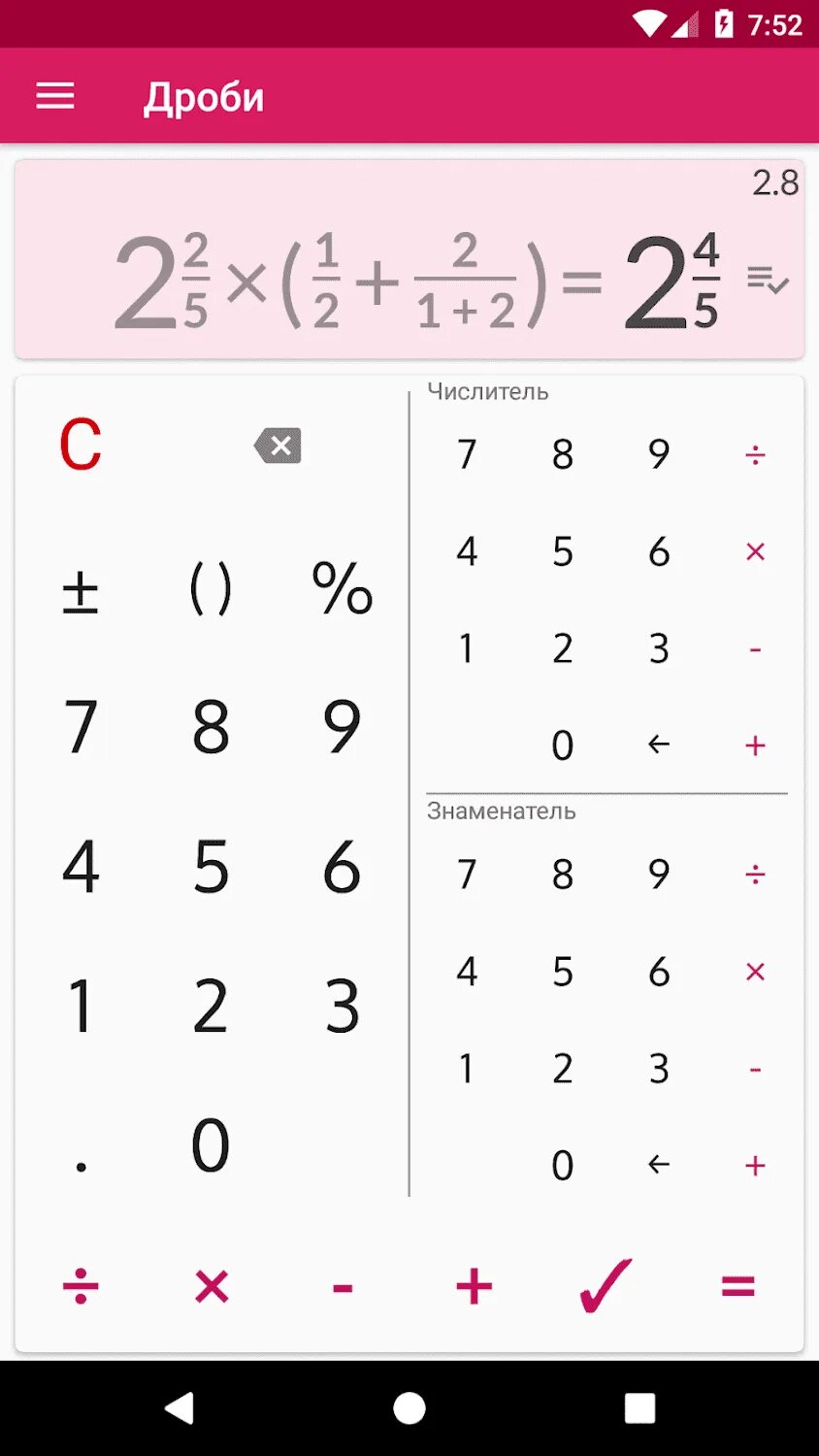Screen dimensions: 819x1456
Task: Toggle the plus-minus sign
Action: pos(81,589)
